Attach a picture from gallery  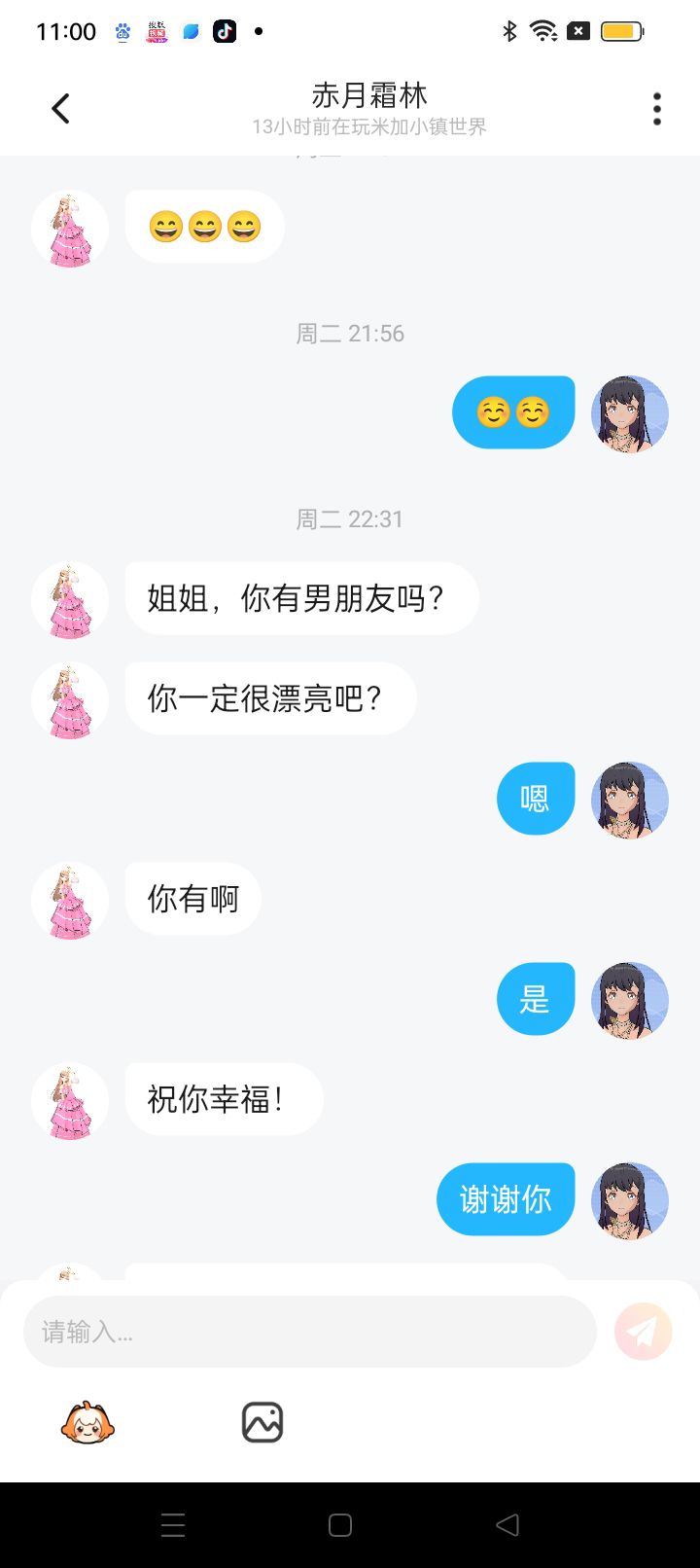(x=262, y=1423)
